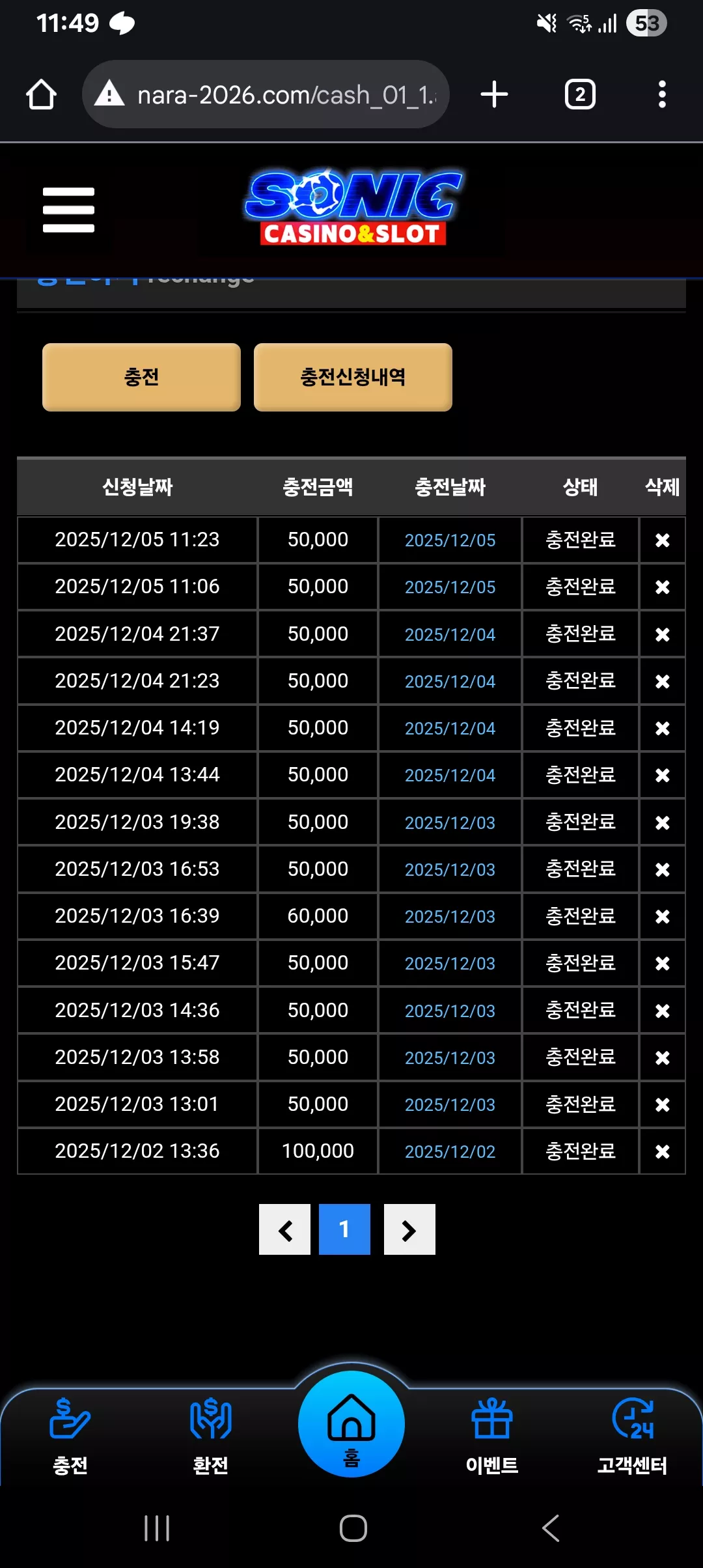This screenshot has width=703, height=1568.
Task: Select the 충전 button
Action: coord(141,377)
